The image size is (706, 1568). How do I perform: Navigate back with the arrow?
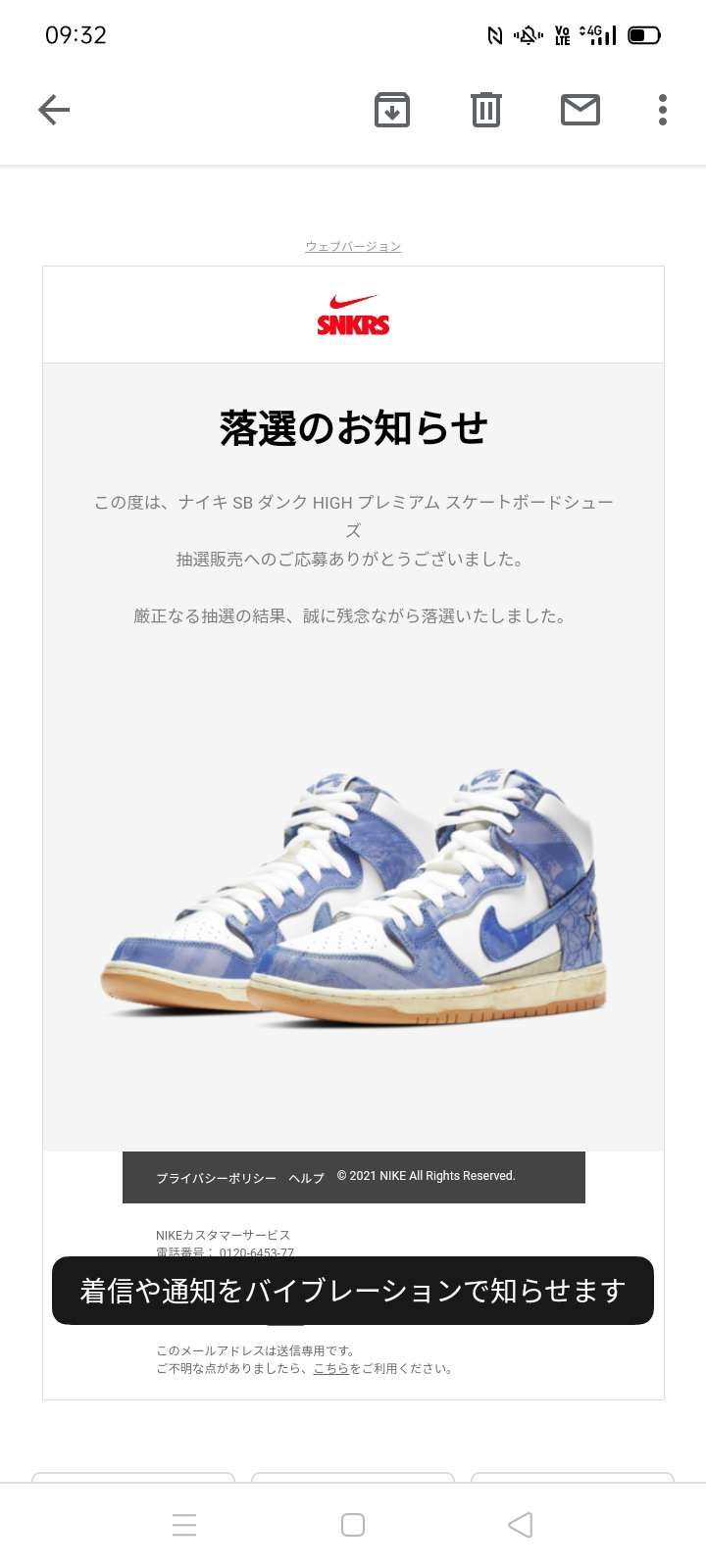point(54,110)
